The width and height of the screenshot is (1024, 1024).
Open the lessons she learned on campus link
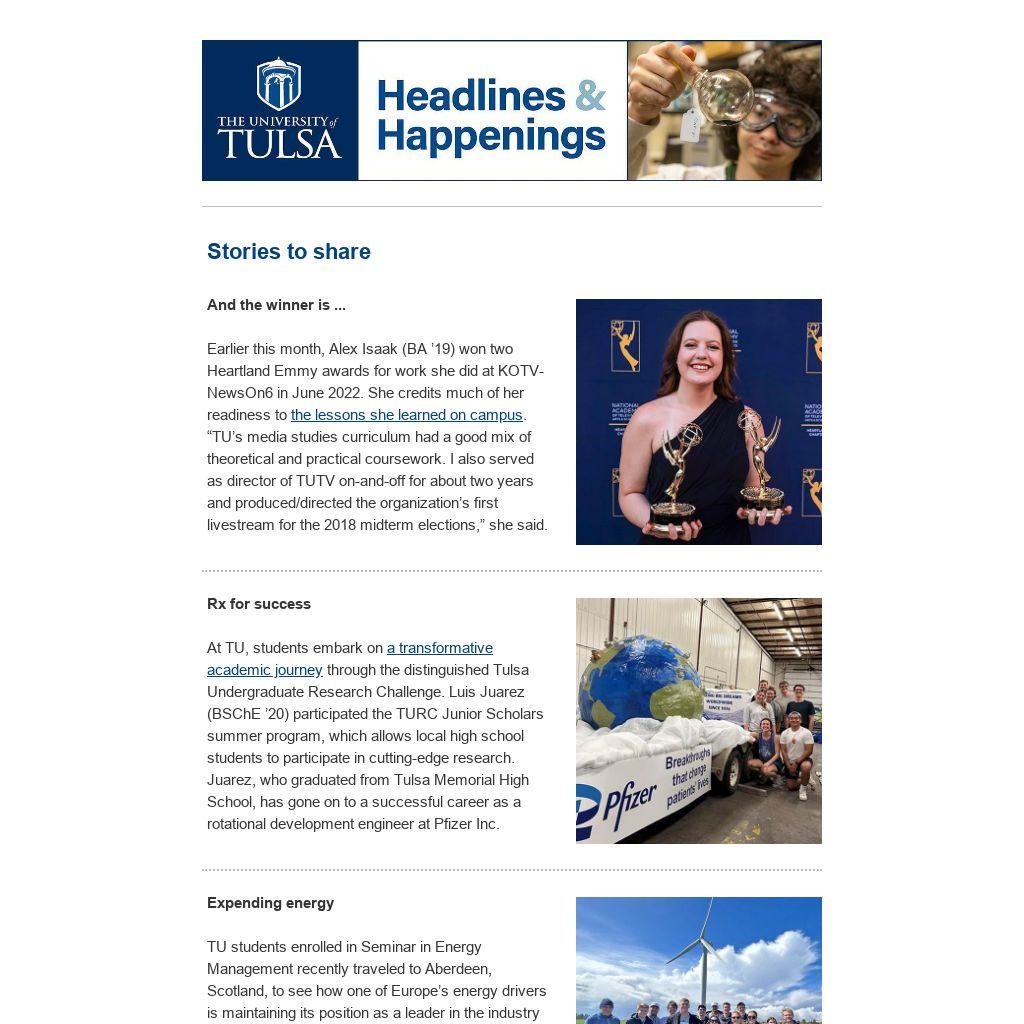[406, 415]
